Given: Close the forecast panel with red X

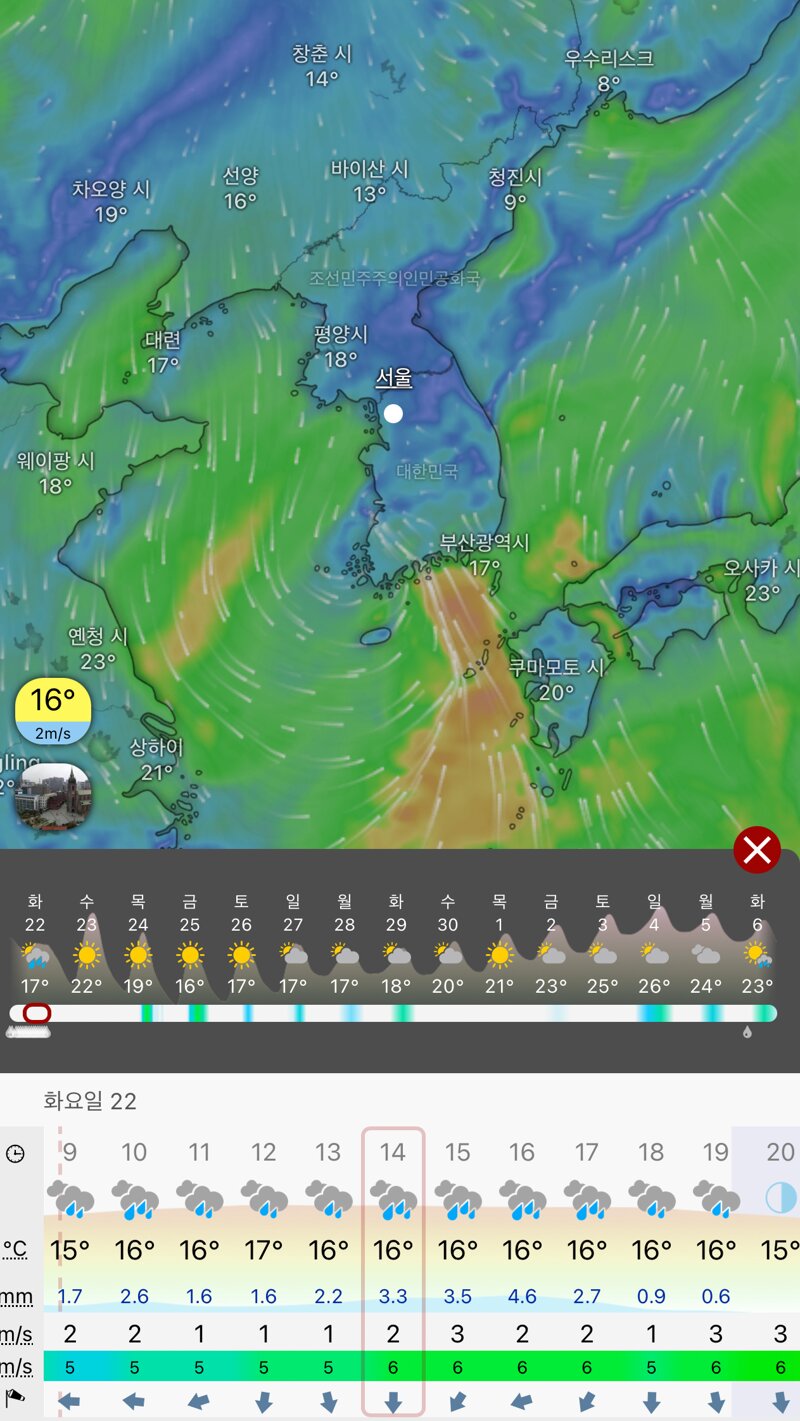Looking at the screenshot, I should pos(757,850).
